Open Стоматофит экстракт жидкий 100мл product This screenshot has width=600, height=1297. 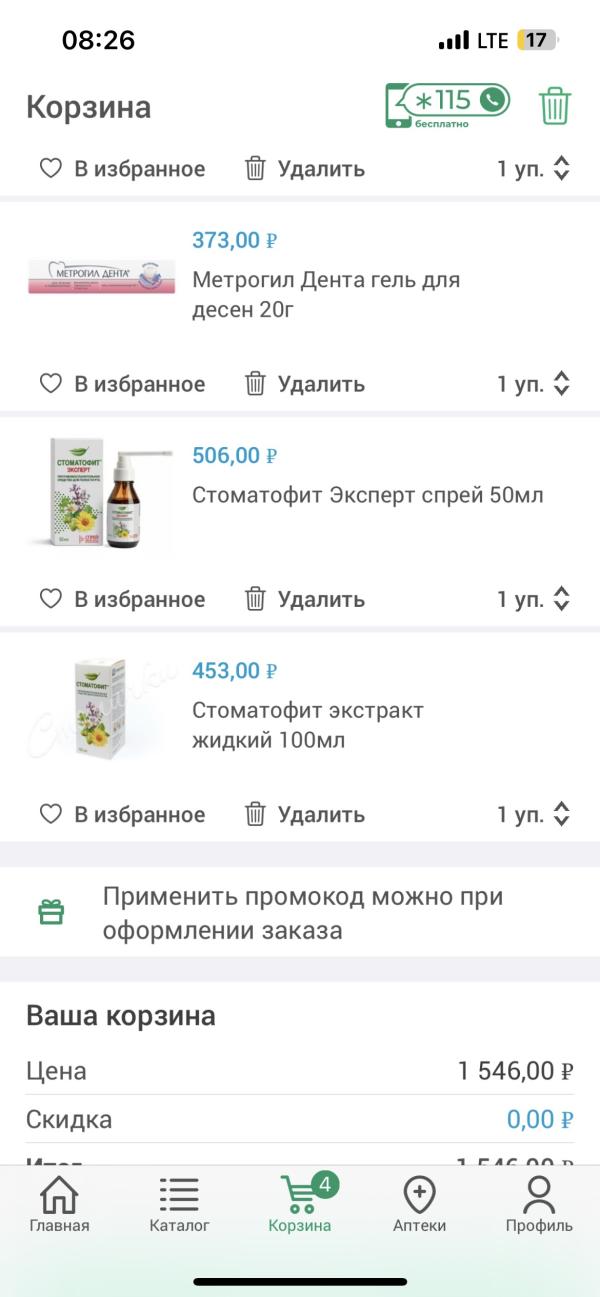pos(307,725)
